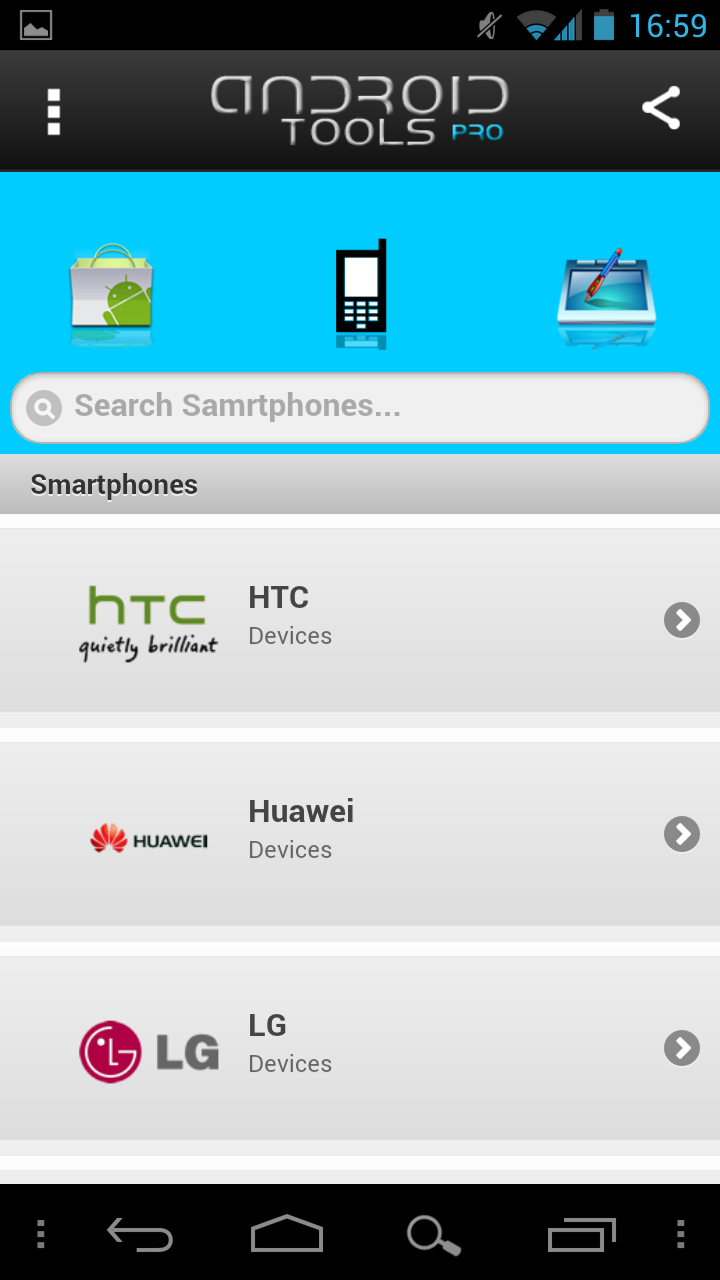Open HTC devices list
Viewport: 720px width, 1280px height.
[360, 620]
